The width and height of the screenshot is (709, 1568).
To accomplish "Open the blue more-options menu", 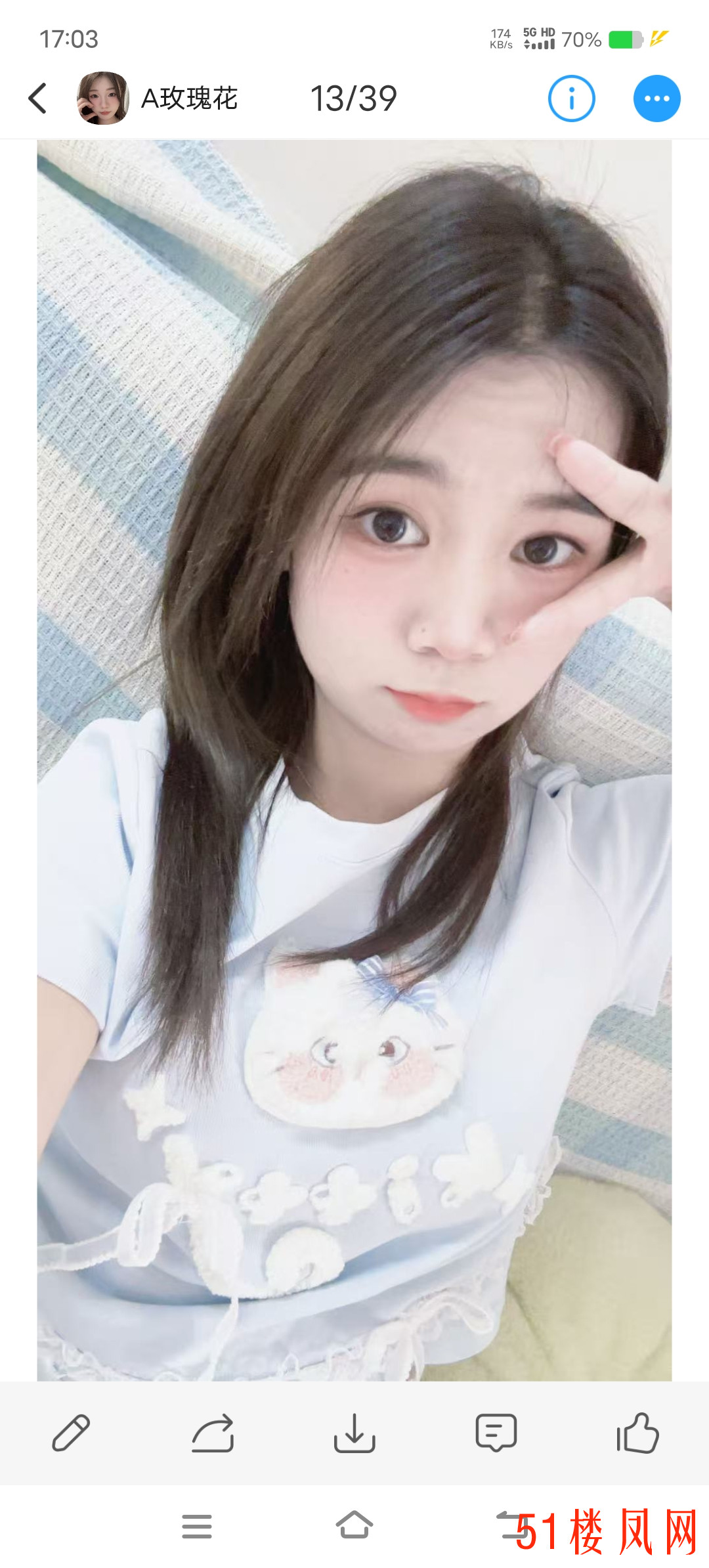I will tap(656, 99).
